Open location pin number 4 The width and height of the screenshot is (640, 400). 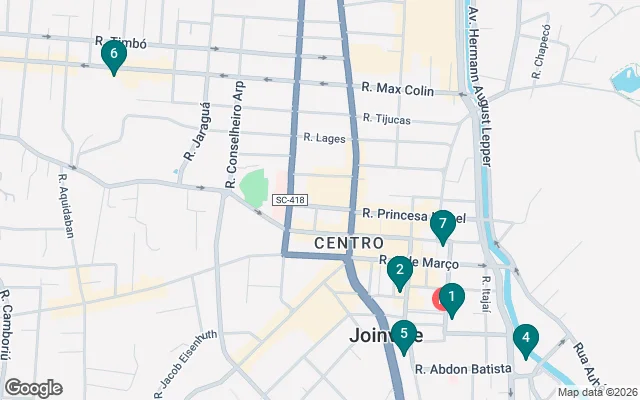coord(524,339)
